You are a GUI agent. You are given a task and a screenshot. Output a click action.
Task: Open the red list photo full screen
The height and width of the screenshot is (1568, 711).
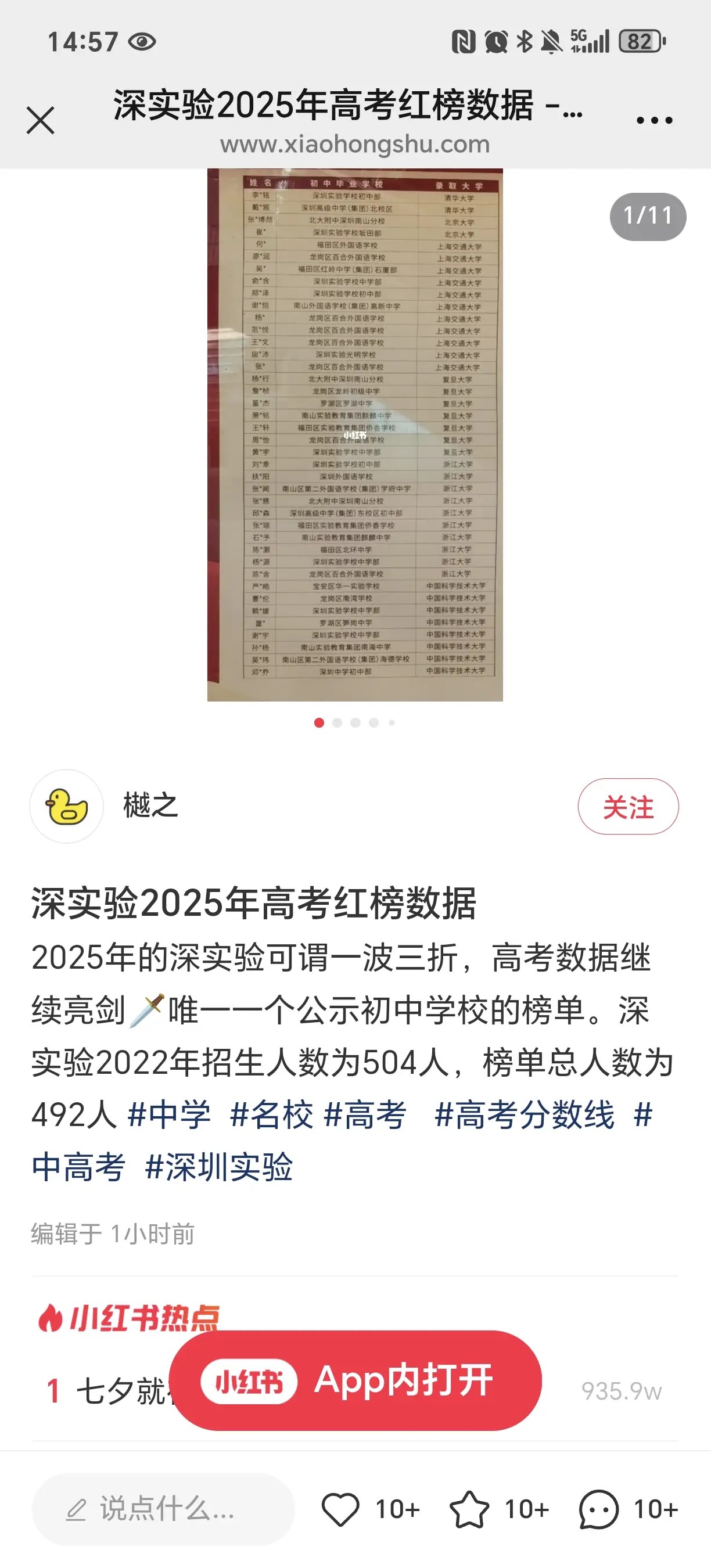click(355, 434)
